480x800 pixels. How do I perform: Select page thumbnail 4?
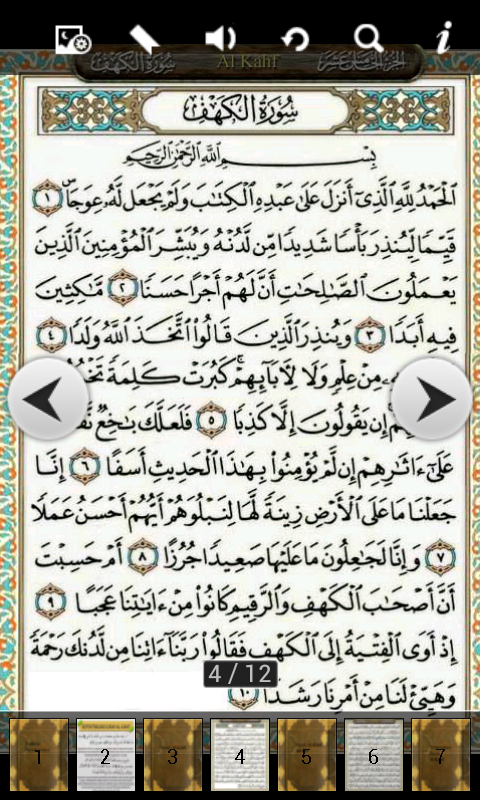pyautogui.click(x=240, y=755)
